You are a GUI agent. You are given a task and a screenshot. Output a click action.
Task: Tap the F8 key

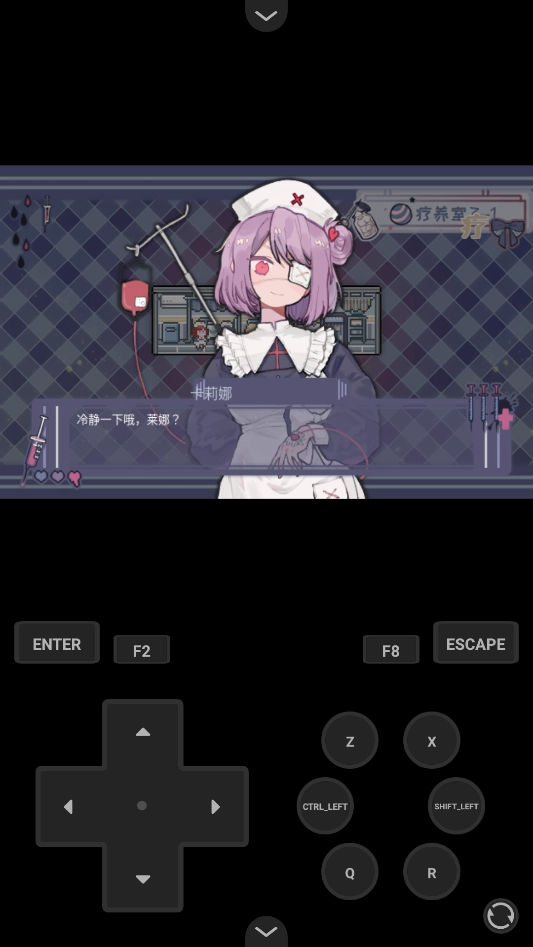tap(391, 650)
